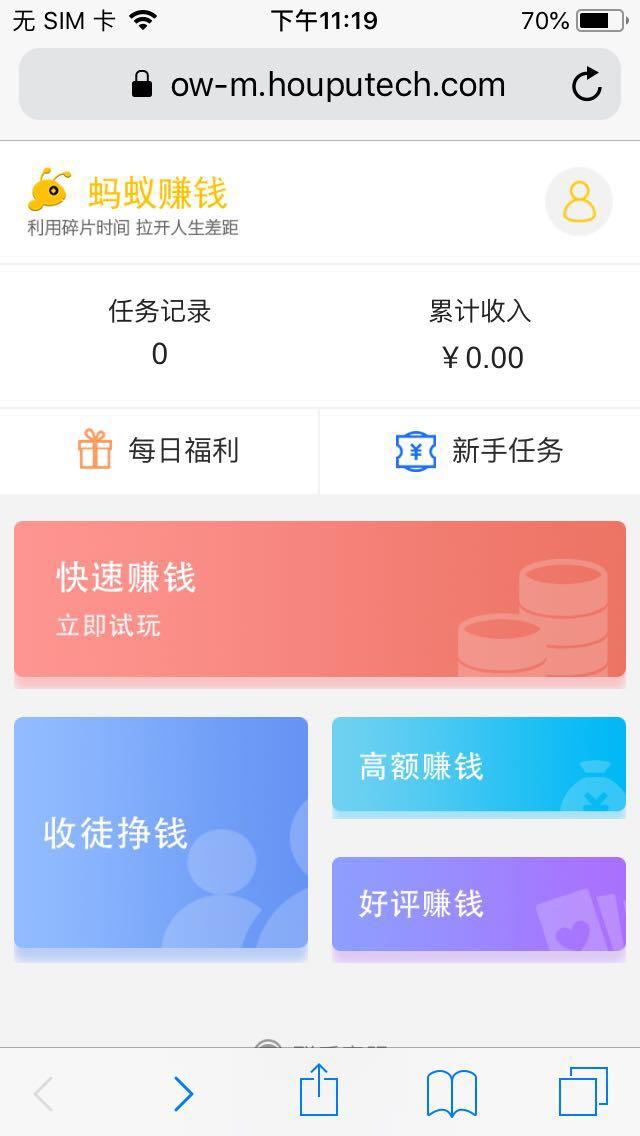Open 每日福利 daily benefits
This screenshot has height=1136, width=640.
click(159, 451)
